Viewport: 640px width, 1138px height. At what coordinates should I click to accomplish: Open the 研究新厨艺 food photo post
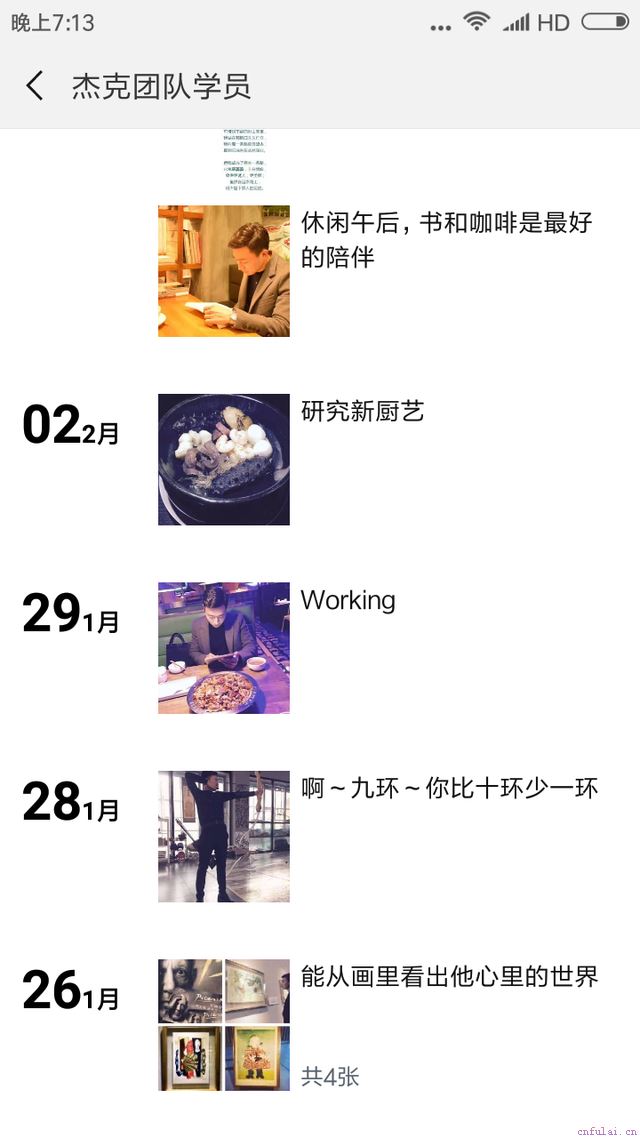point(224,459)
